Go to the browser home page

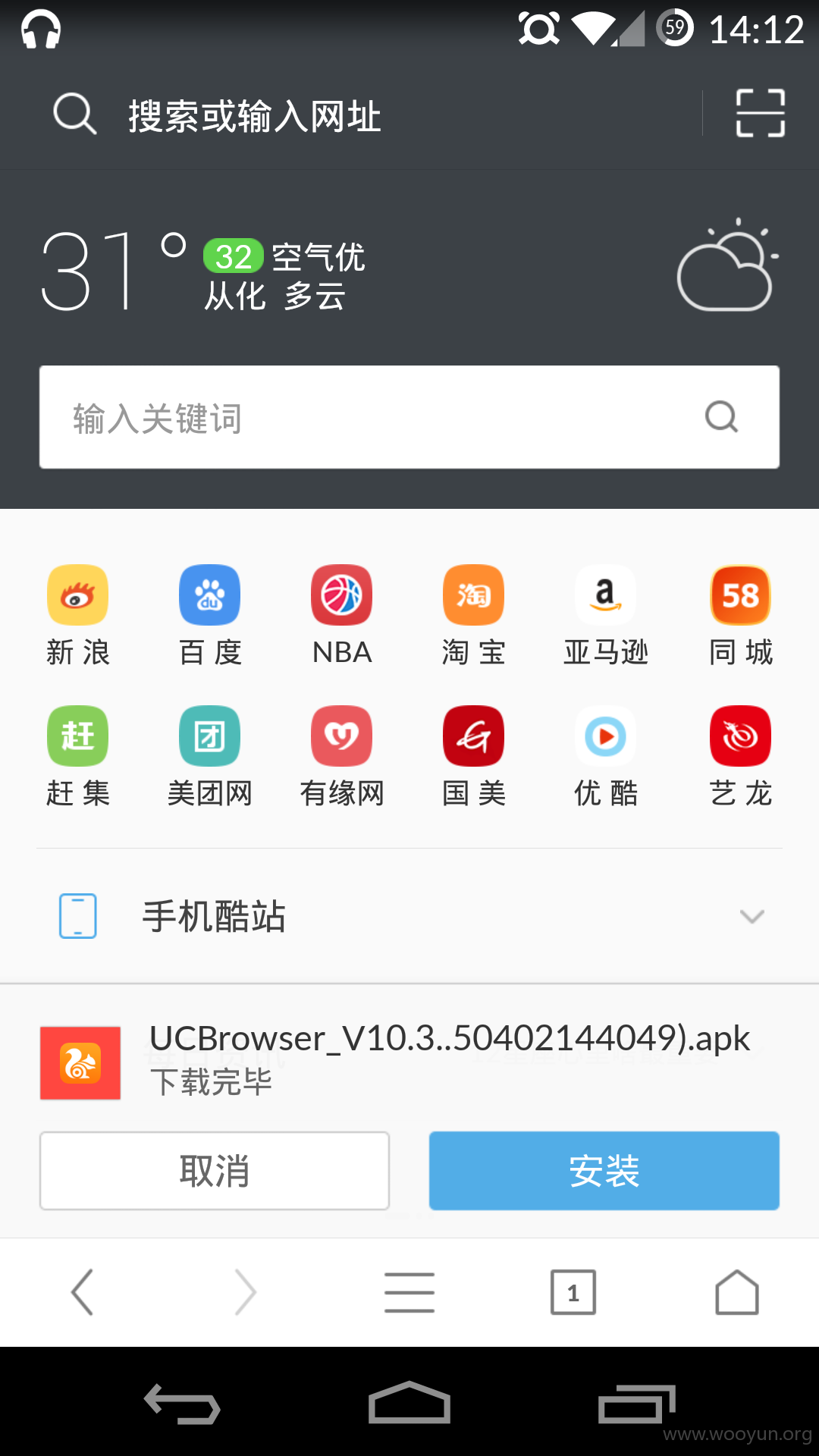click(x=737, y=1292)
